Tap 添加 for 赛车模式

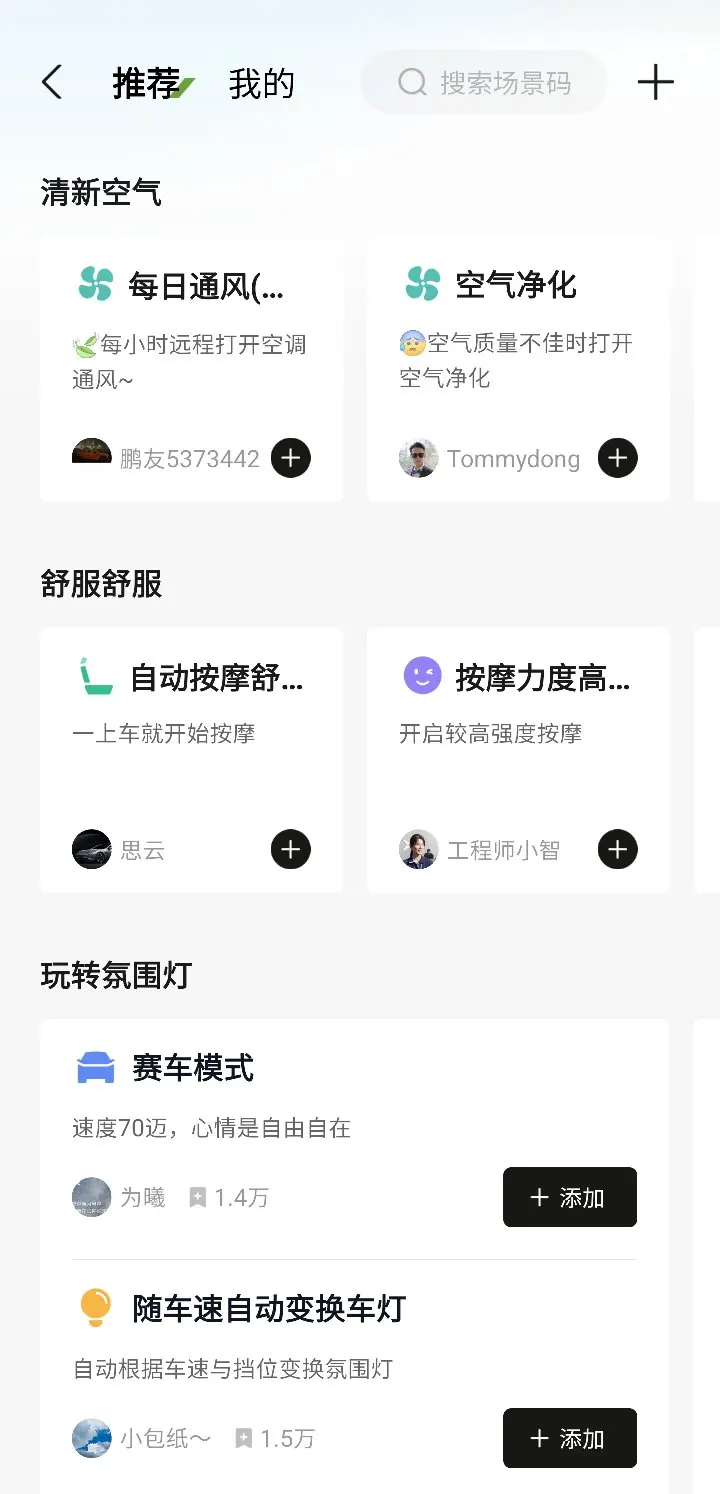569,1197
